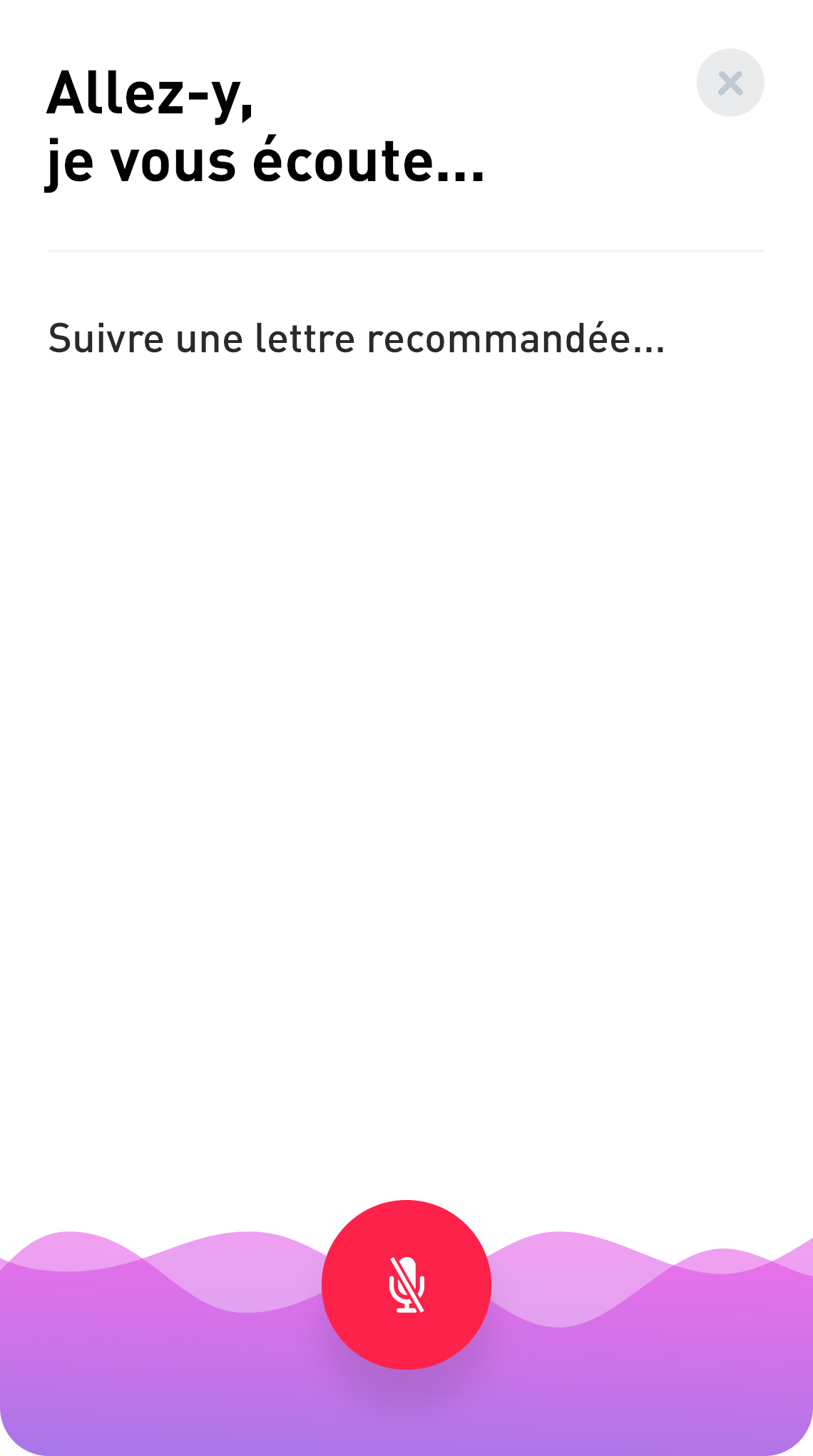This screenshot has height=1456, width=813.
Task: Tap the red mute microphone button
Action: 406,1285
